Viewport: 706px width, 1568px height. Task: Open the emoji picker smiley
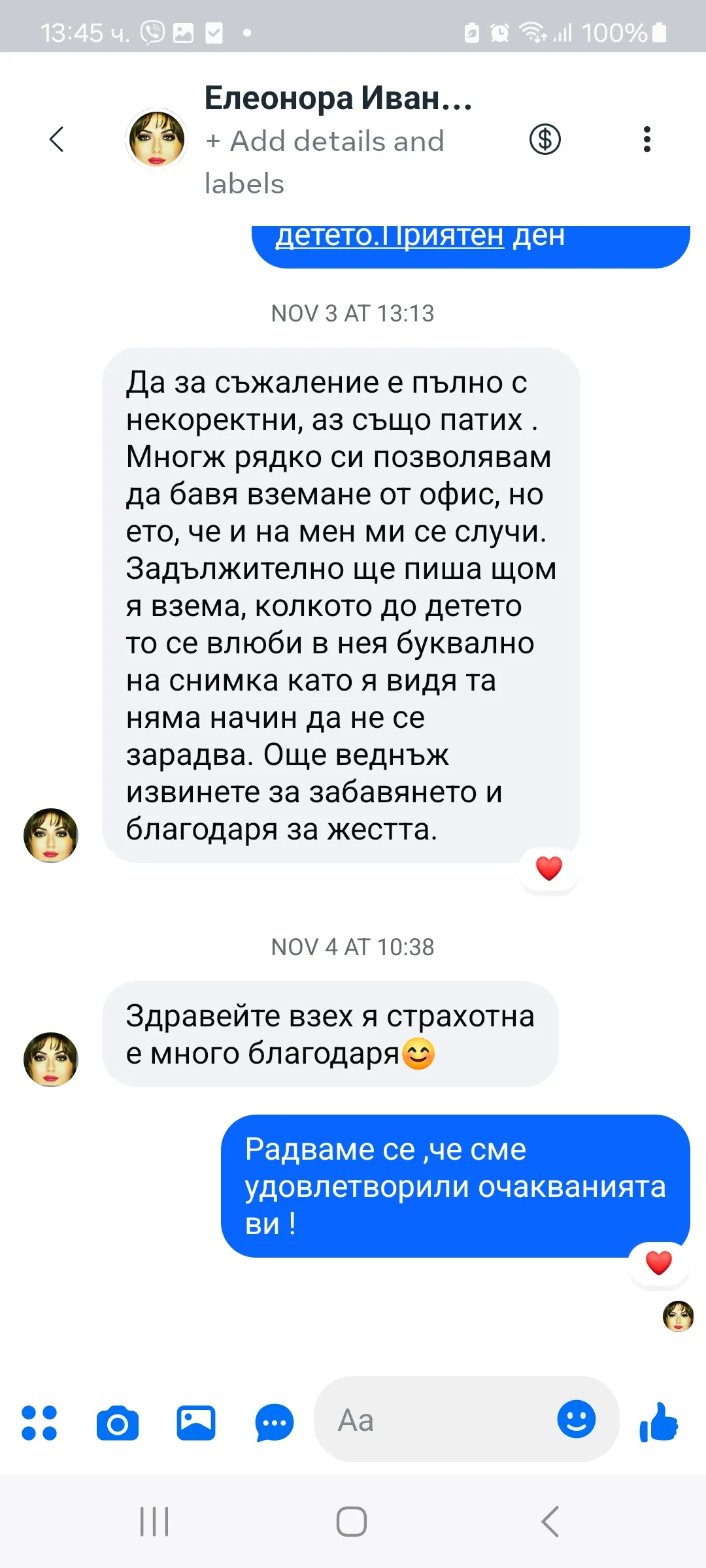[577, 1419]
